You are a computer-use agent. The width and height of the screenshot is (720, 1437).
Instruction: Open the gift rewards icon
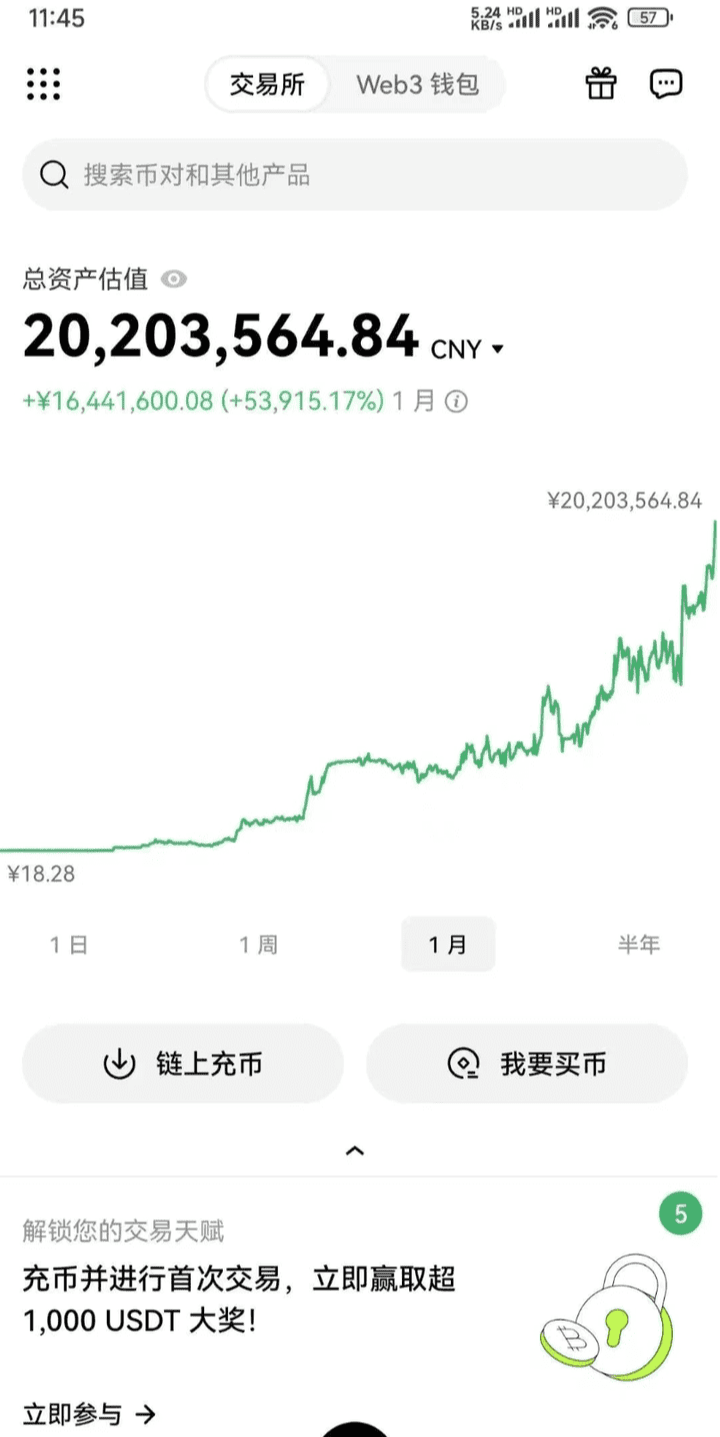601,84
